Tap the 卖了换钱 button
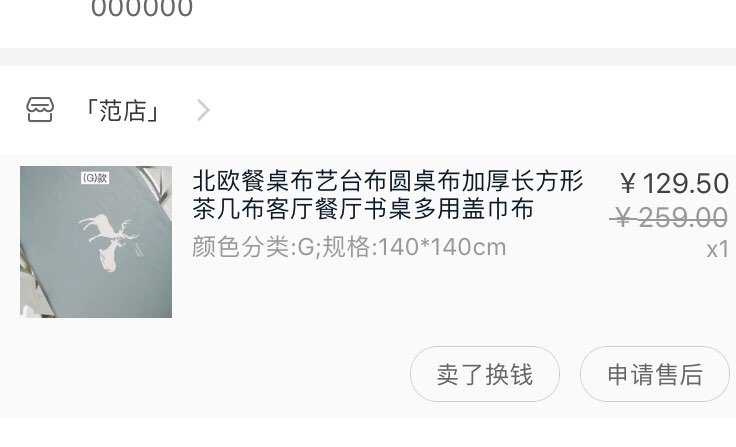Image resolution: width=736 pixels, height=447 pixels. (484, 375)
